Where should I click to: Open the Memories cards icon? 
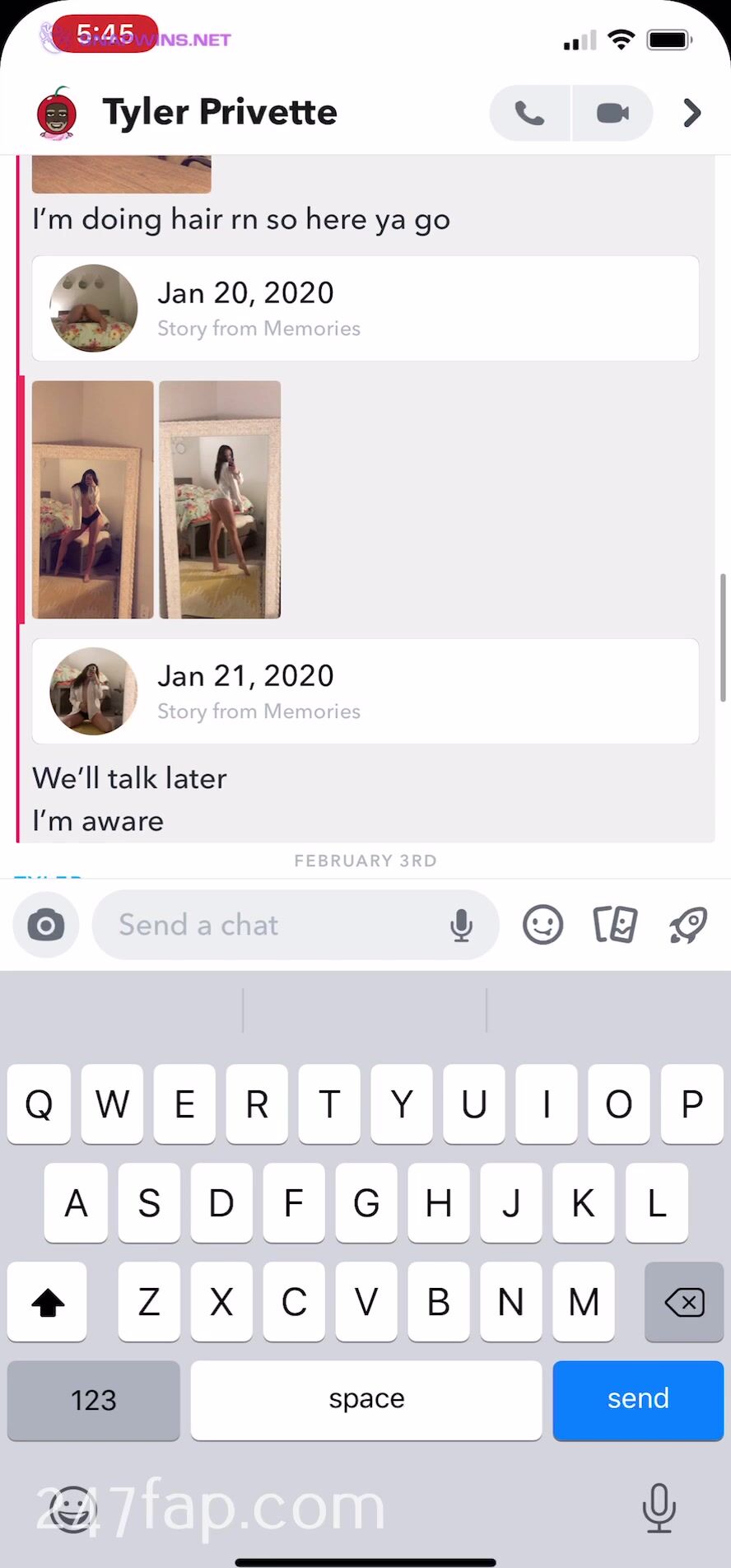coord(615,925)
